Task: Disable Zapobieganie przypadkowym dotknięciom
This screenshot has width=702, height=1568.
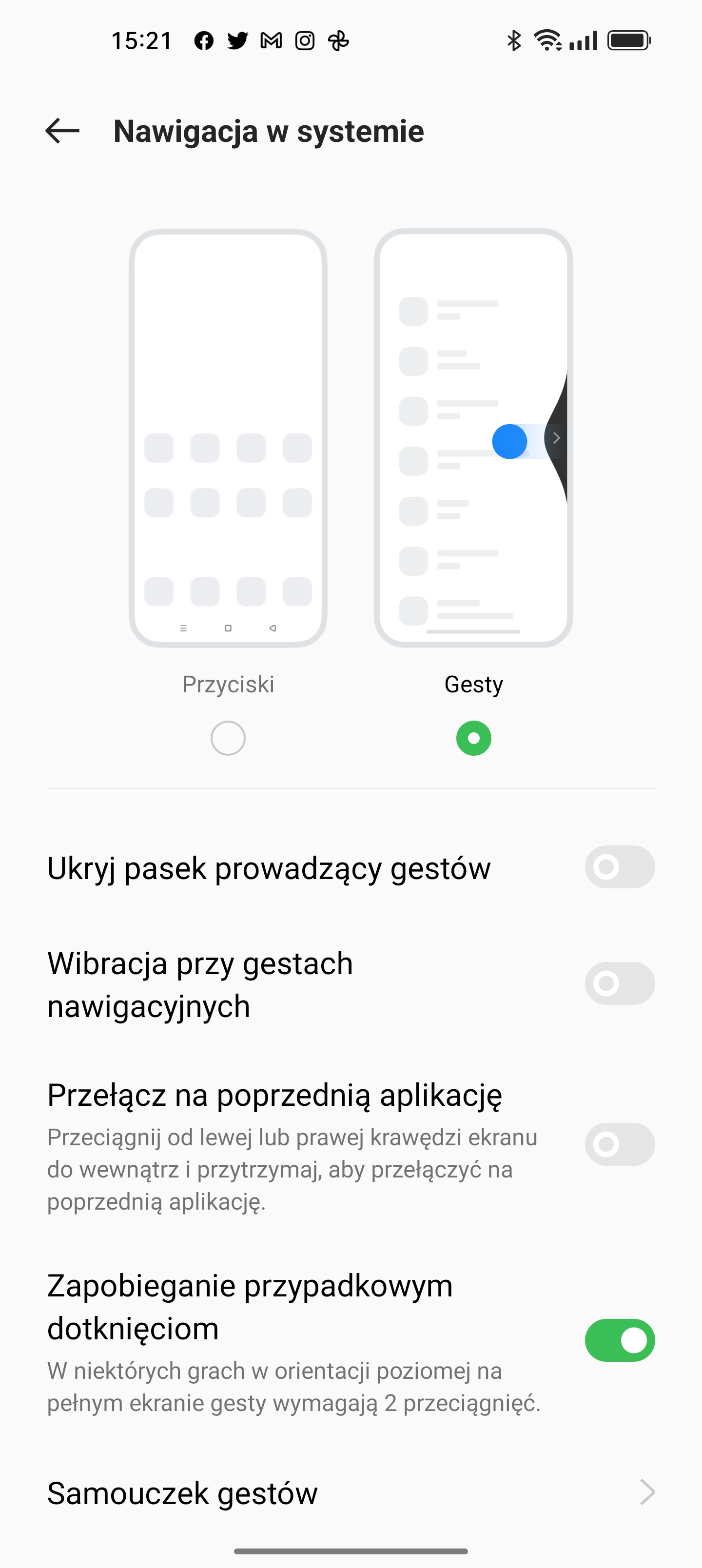Action: pos(619,1340)
